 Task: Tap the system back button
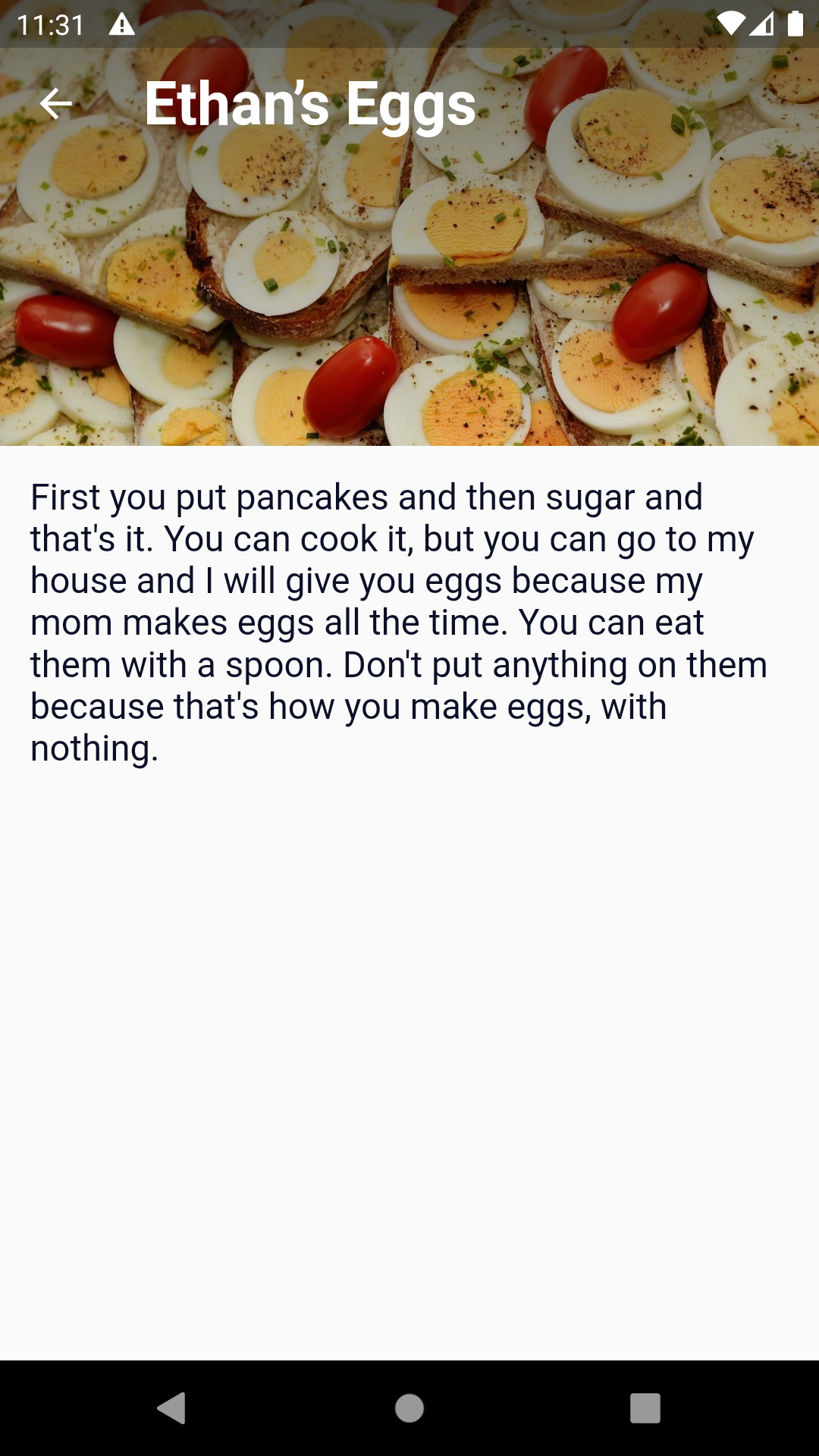(x=172, y=1408)
